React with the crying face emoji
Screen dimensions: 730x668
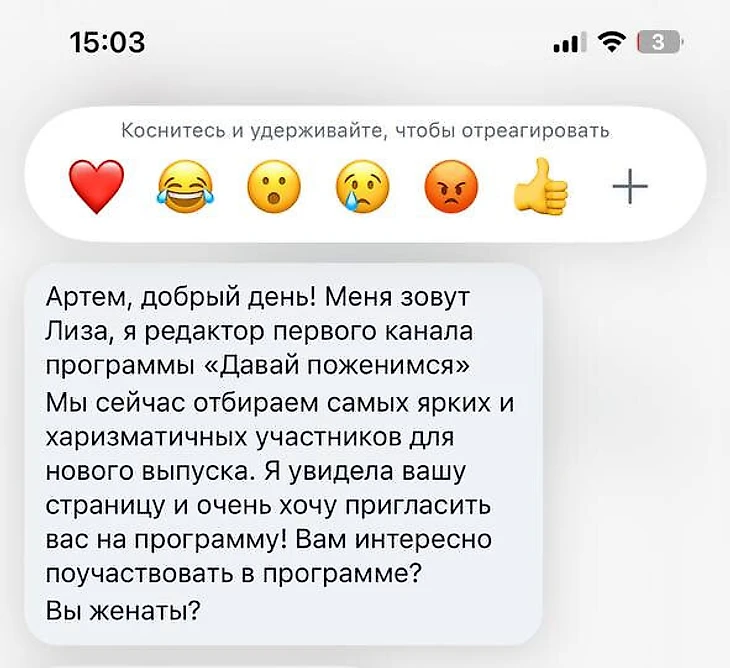click(x=363, y=188)
